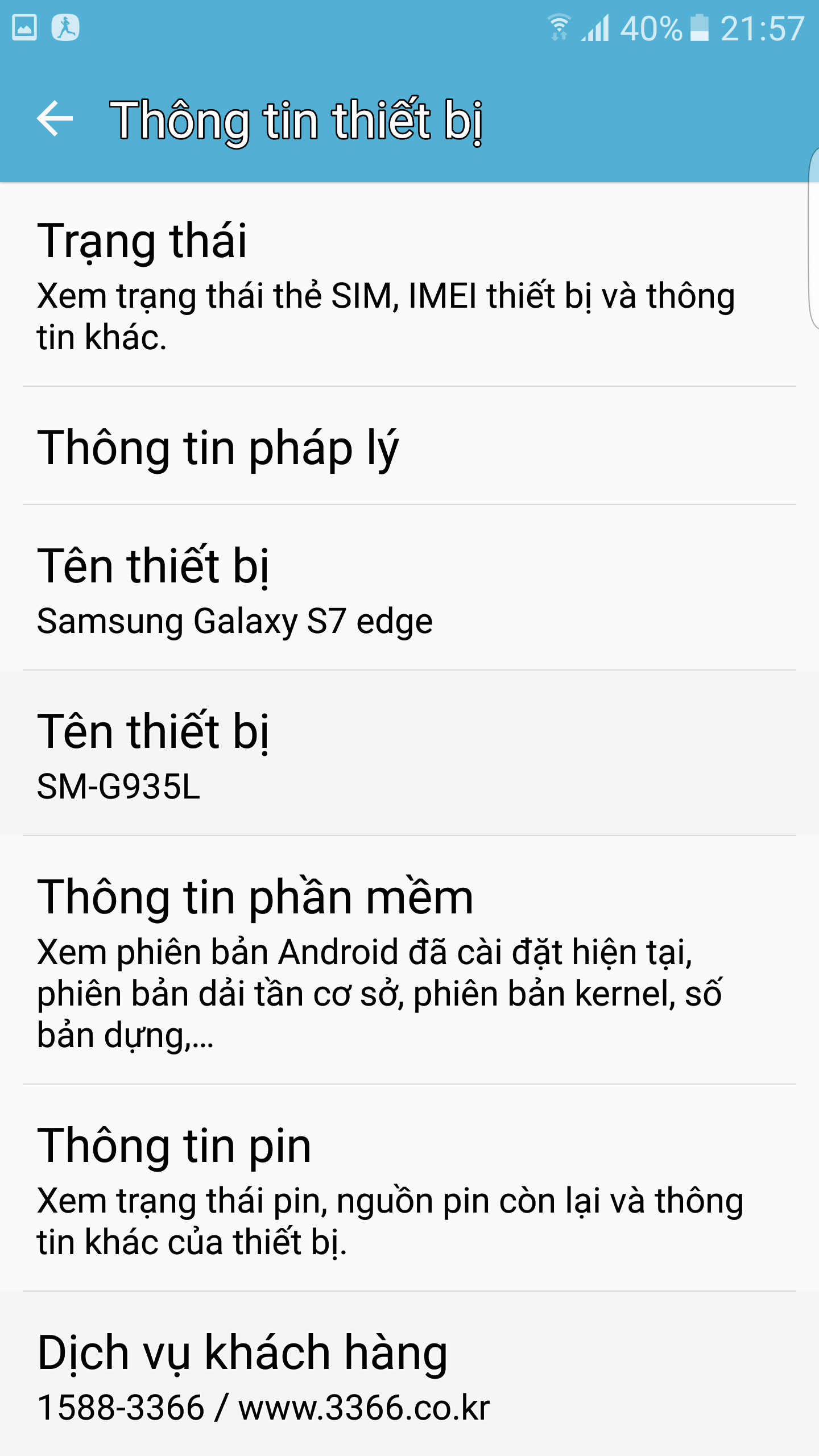Go back from Thông tin thiết bị
819x1456 pixels.
55,118
